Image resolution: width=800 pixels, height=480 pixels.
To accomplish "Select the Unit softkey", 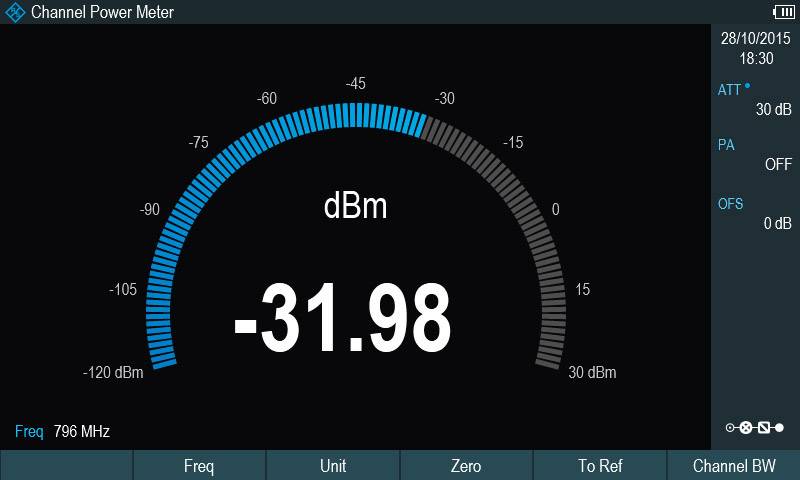I will pyautogui.click(x=333, y=466).
